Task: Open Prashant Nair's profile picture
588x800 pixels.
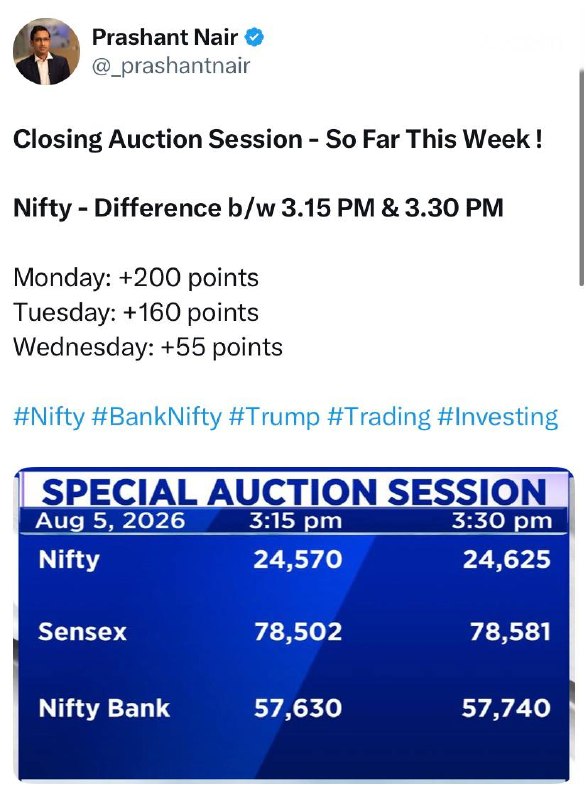Action: coord(46,51)
